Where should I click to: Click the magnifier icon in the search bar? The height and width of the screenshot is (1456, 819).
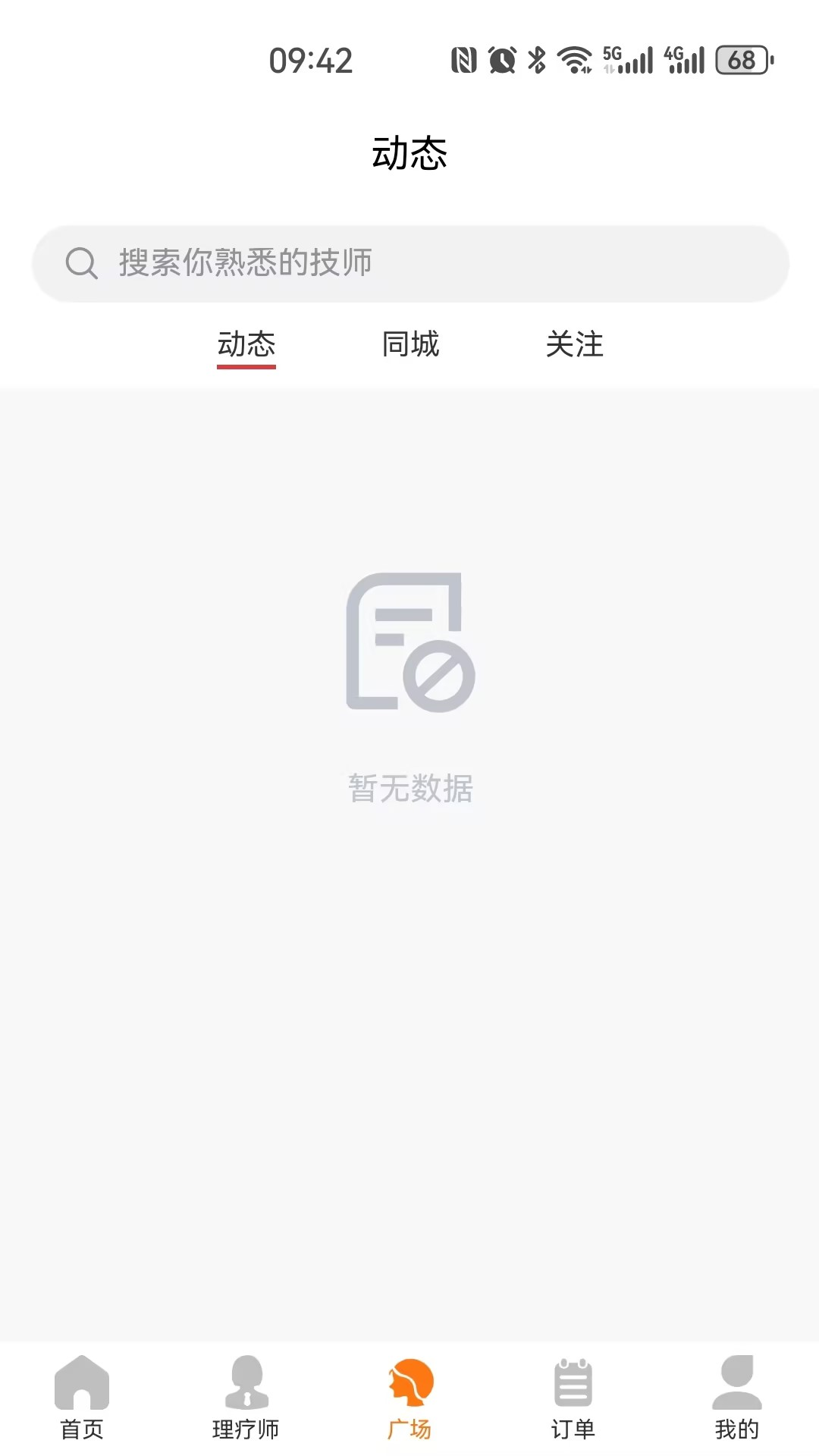click(82, 263)
